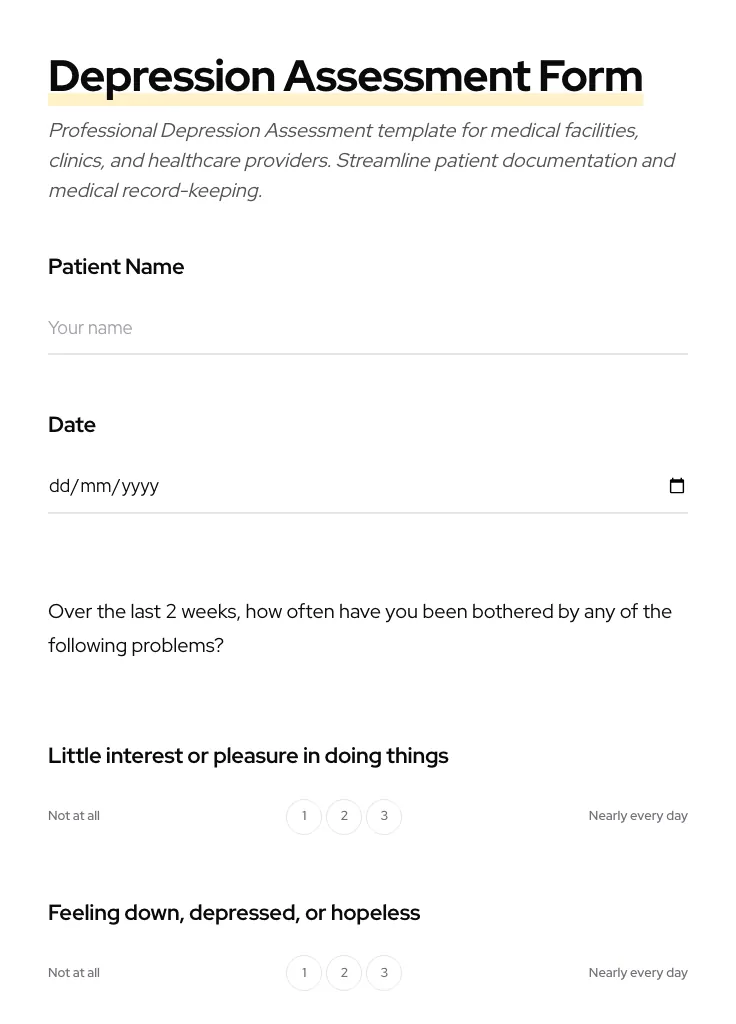This screenshot has width=736, height=1024.
Task: Click the feeling down question heading
Action: click(234, 912)
